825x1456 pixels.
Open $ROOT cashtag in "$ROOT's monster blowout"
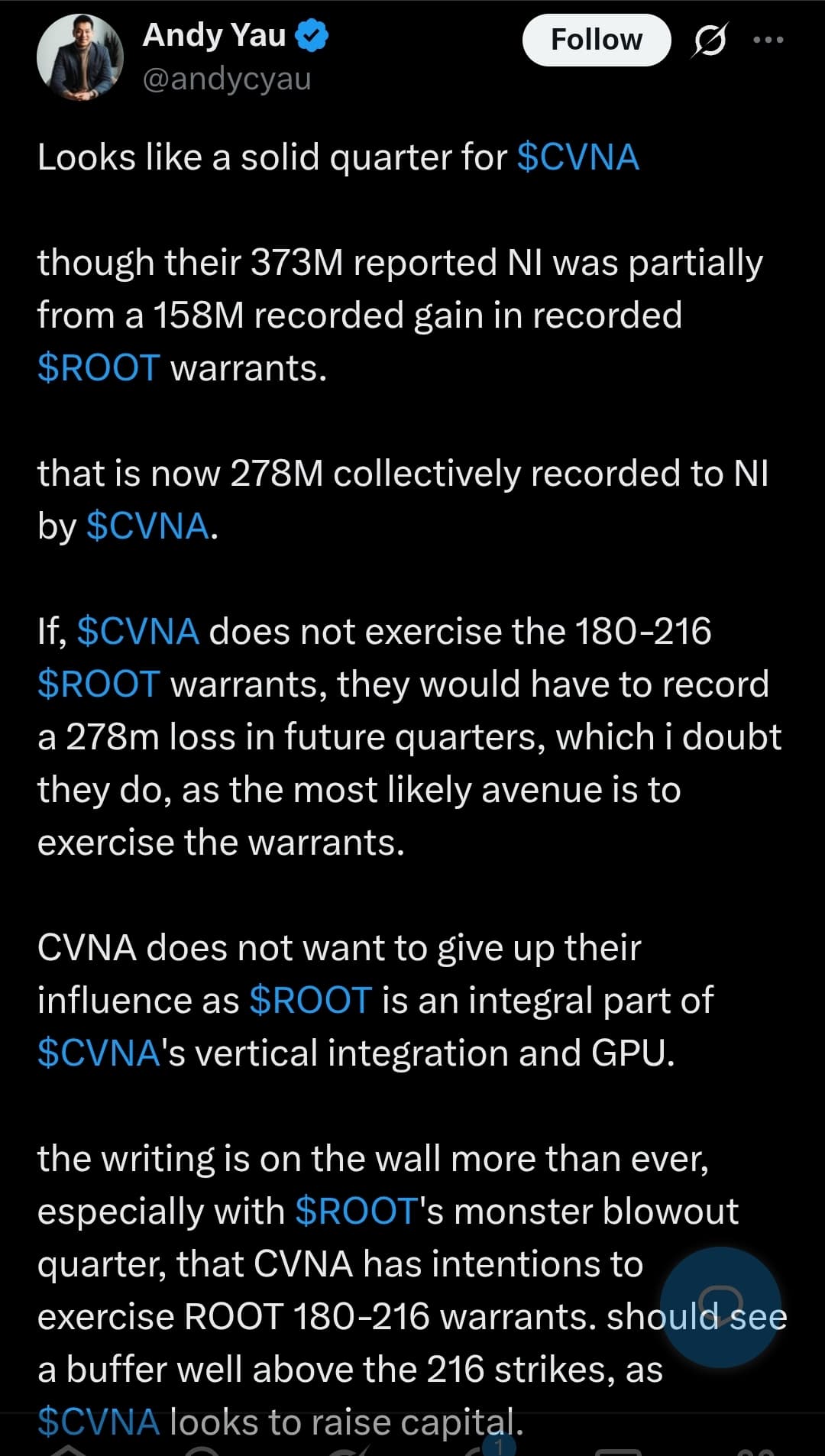pos(356,1212)
